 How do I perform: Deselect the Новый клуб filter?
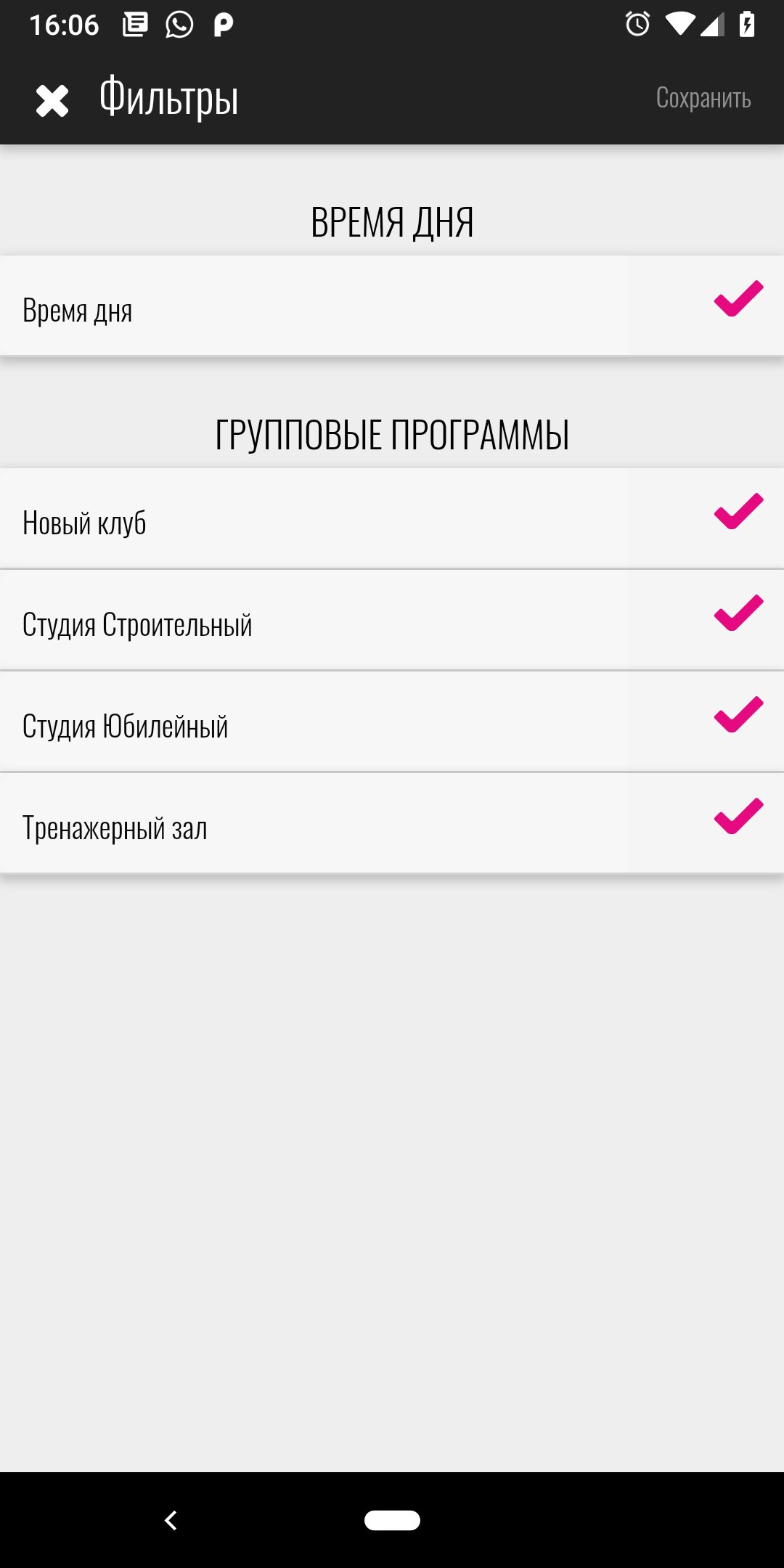pyautogui.click(x=738, y=512)
